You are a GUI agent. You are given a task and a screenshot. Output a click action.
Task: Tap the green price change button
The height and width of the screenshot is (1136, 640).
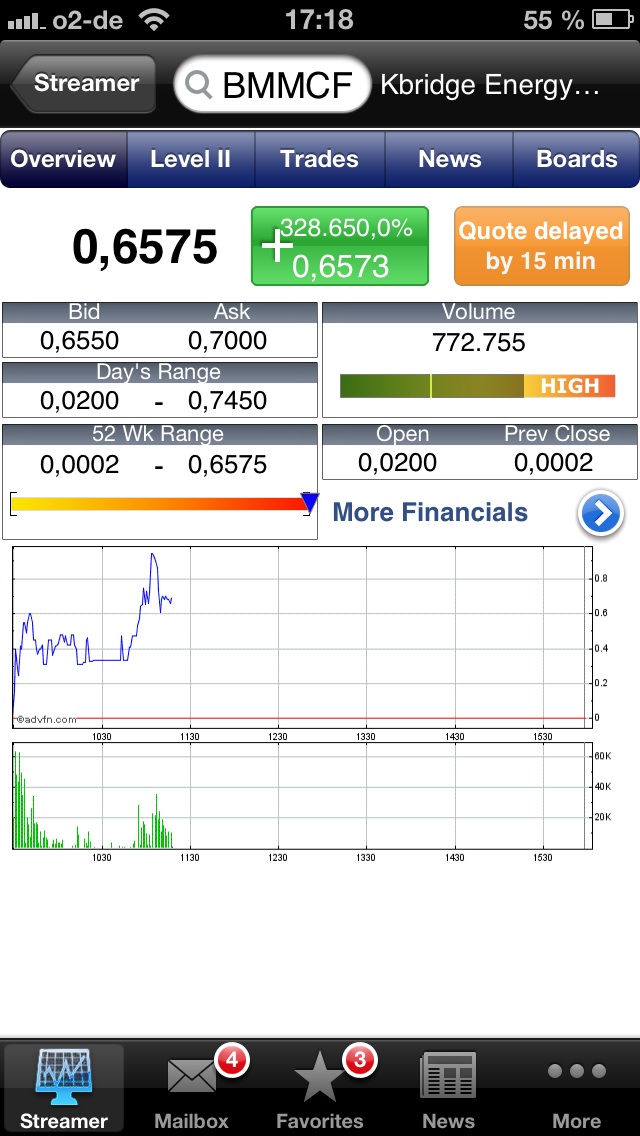click(x=340, y=246)
